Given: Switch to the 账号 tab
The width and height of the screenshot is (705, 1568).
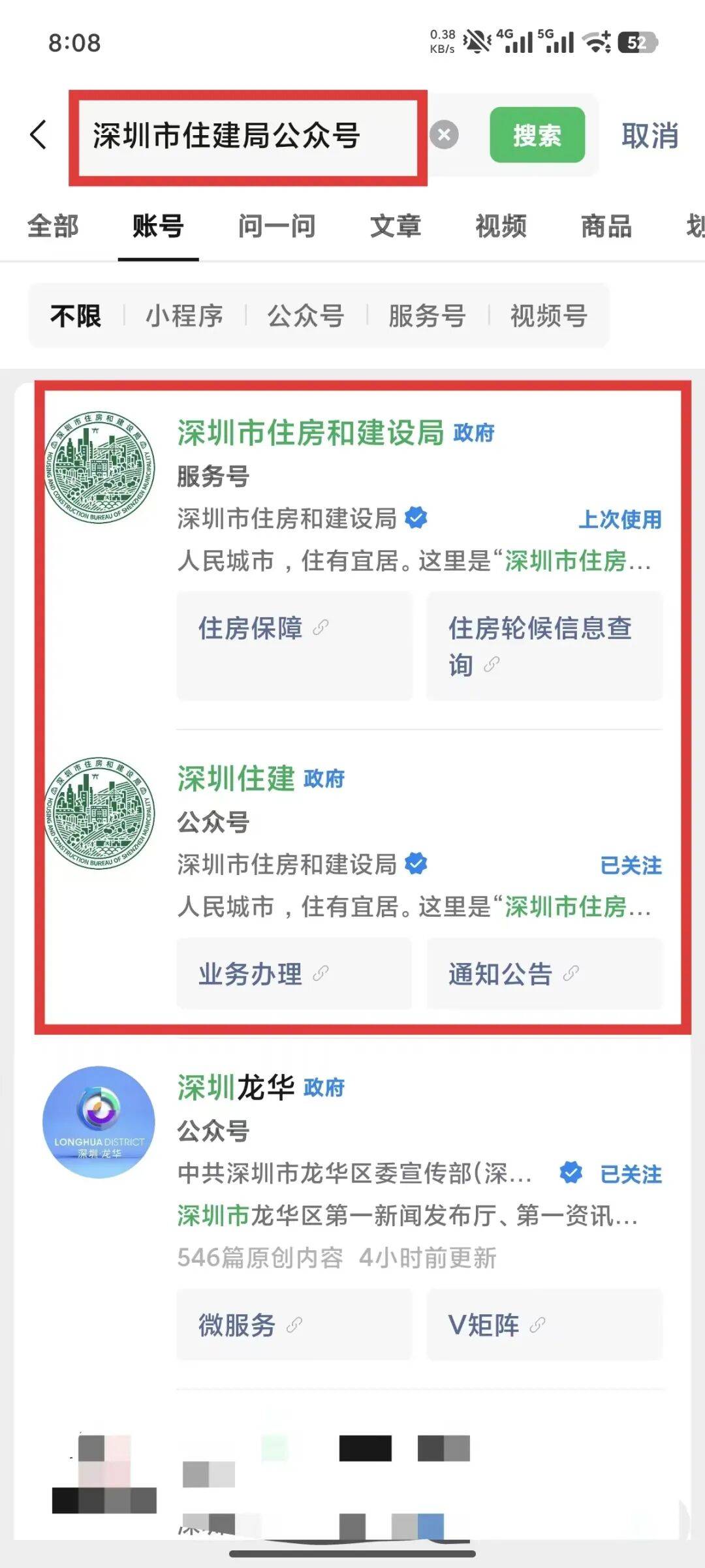Looking at the screenshot, I should tap(157, 226).
